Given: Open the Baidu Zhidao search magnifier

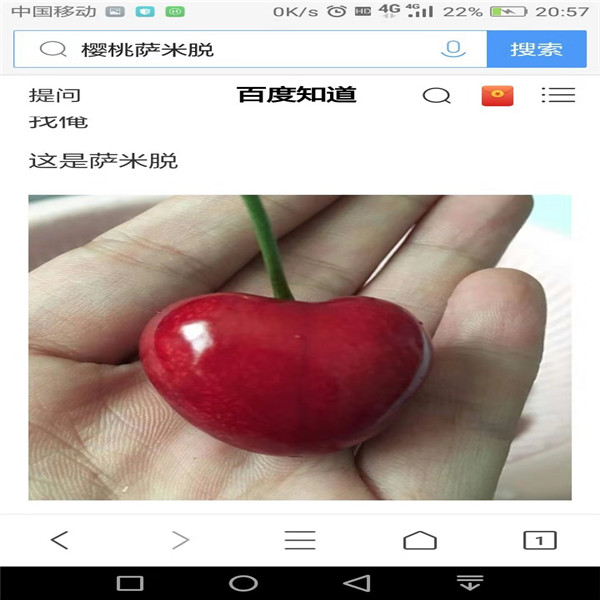Looking at the screenshot, I should pyautogui.click(x=436, y=96).
